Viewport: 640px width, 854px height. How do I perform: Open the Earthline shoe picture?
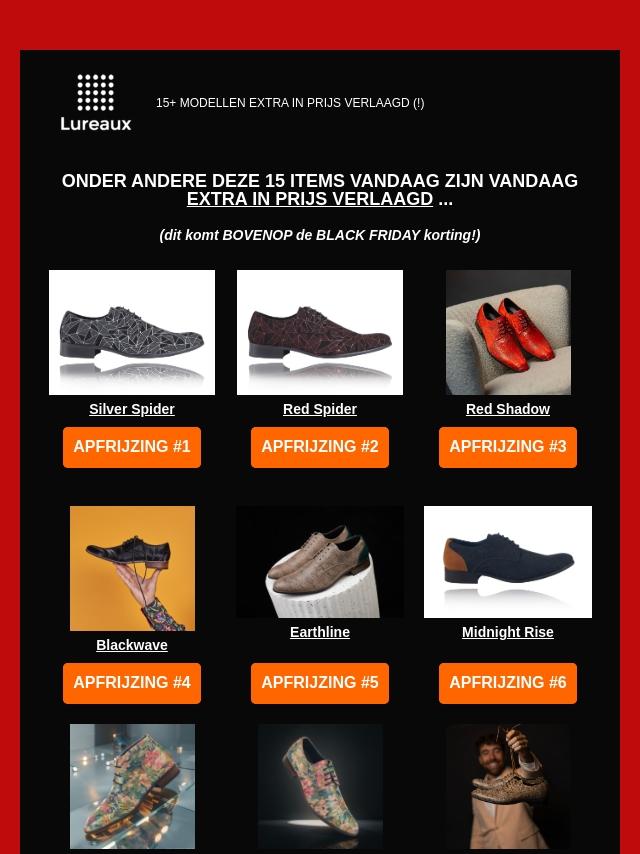pyautogui.click(x=320, y=562)
